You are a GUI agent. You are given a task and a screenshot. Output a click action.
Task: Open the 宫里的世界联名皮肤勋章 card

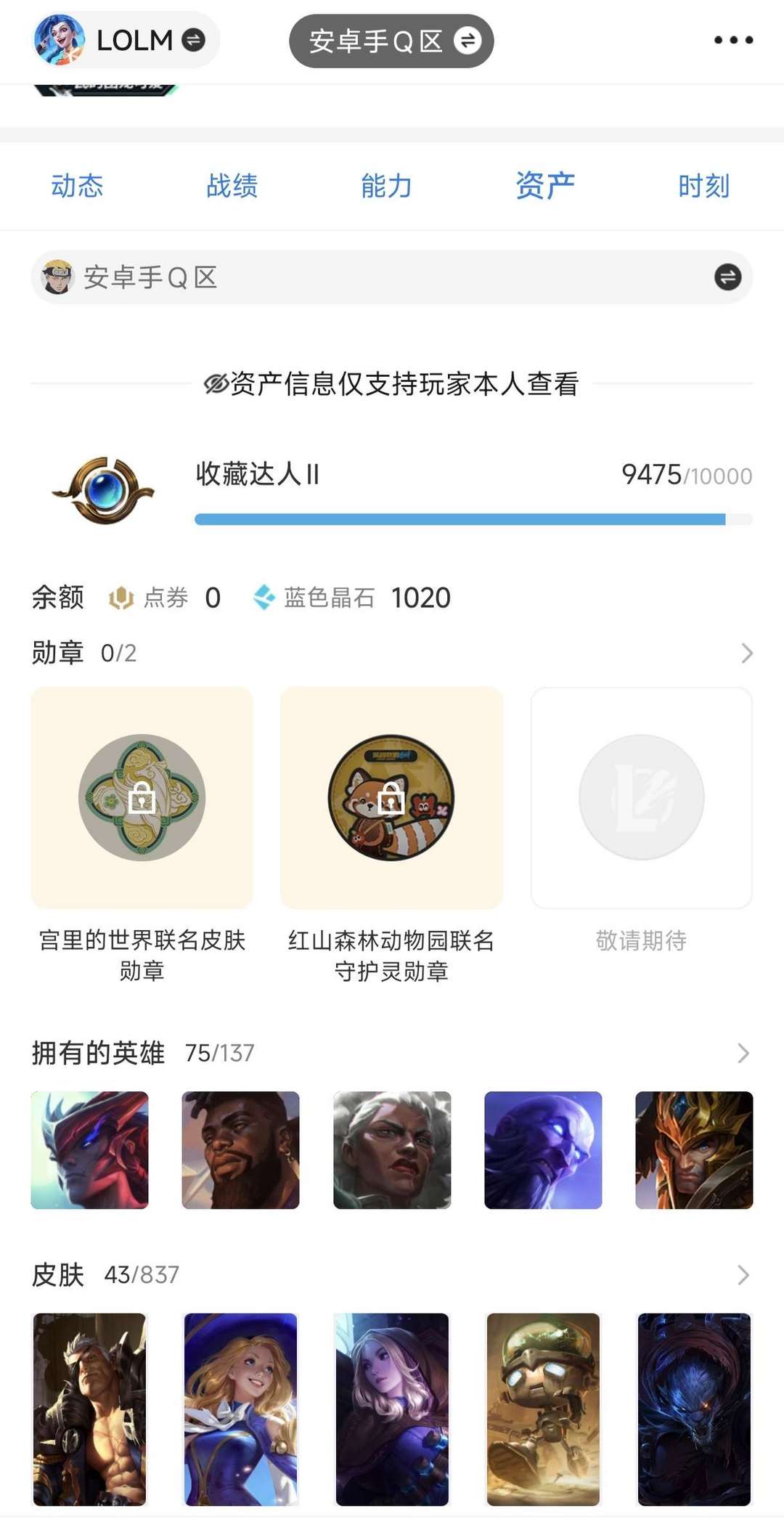pos(142,798)
